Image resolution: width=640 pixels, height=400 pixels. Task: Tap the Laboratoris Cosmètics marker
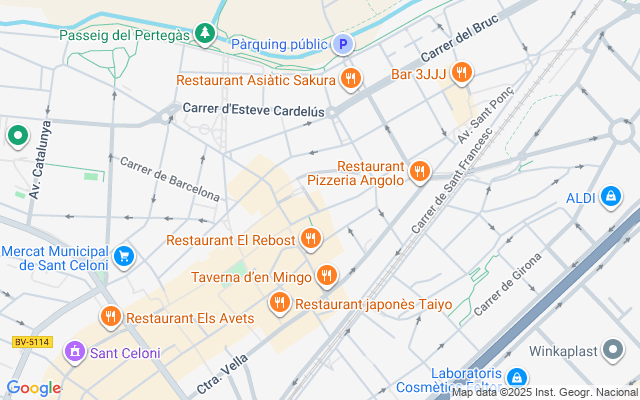click(517, 378)
